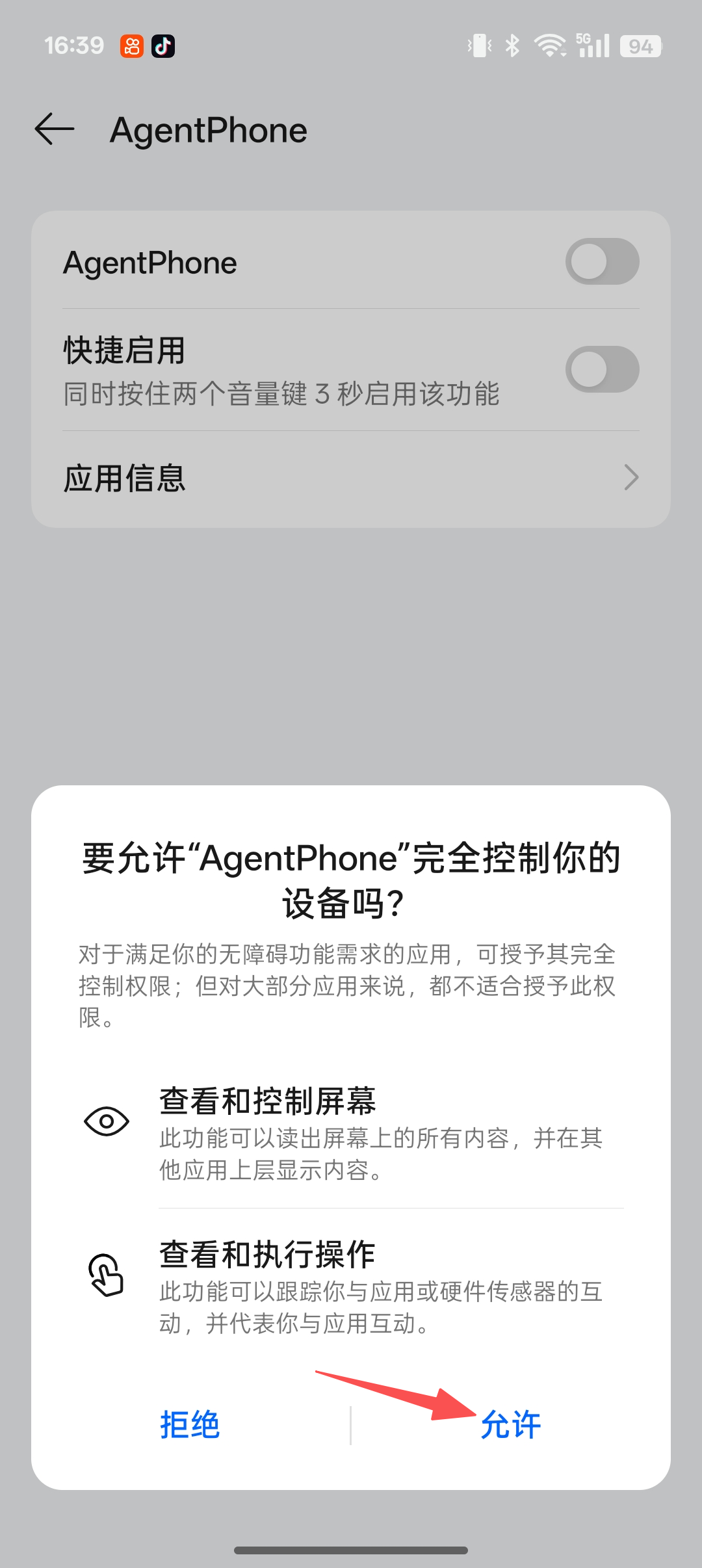Go back with the arrow icon
Image resolution: width=702 pixels, height=1568 pixels.
[x=55, y=129]
